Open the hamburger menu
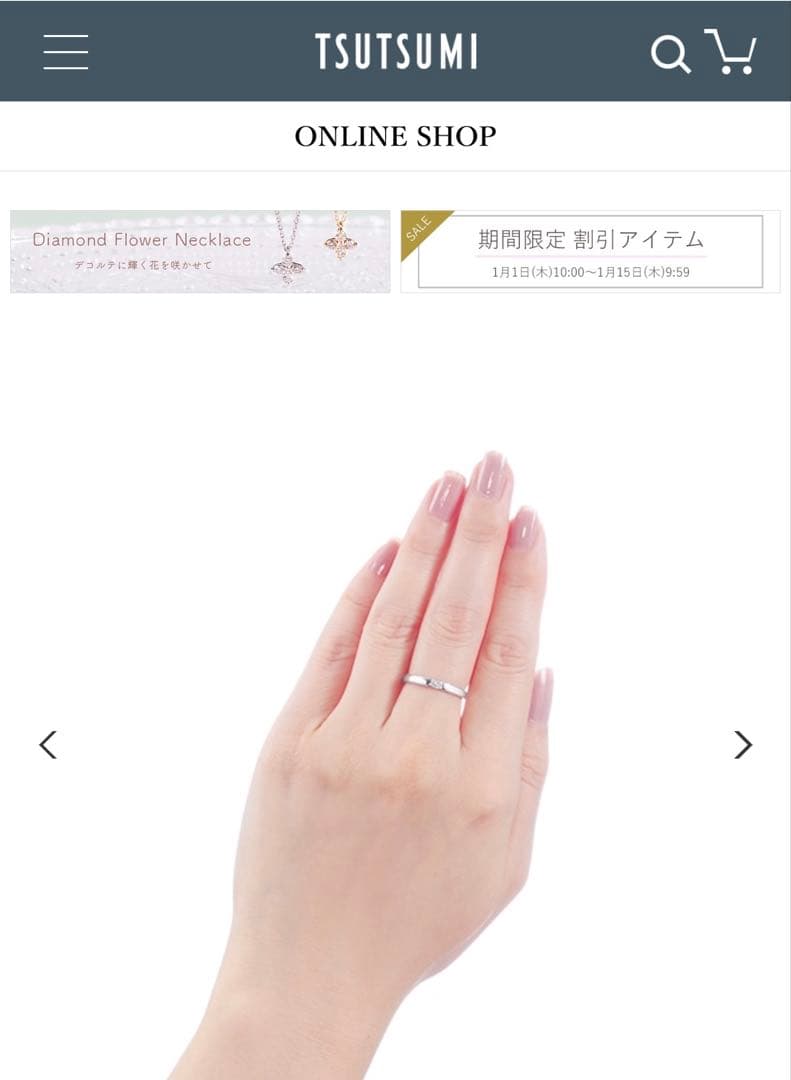This screenshot has width=791, height=1080. [x=66, y=51]
